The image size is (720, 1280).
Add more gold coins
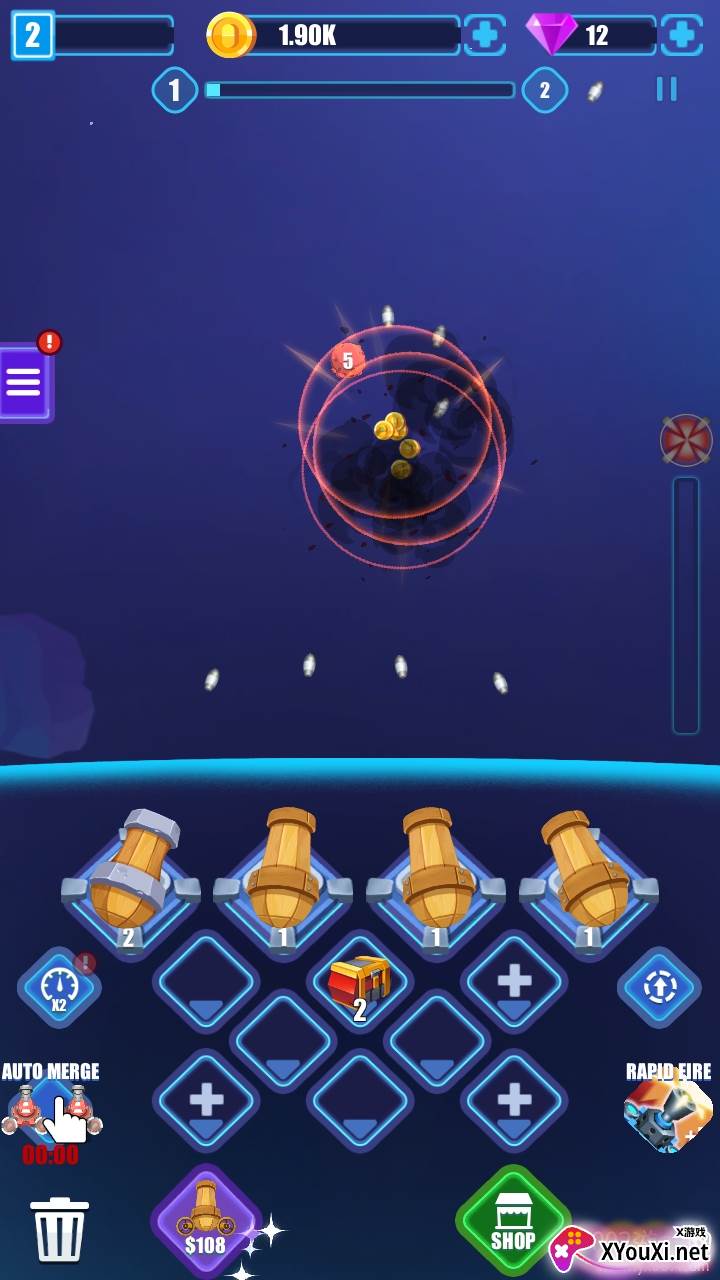click(x=484, y=35)
